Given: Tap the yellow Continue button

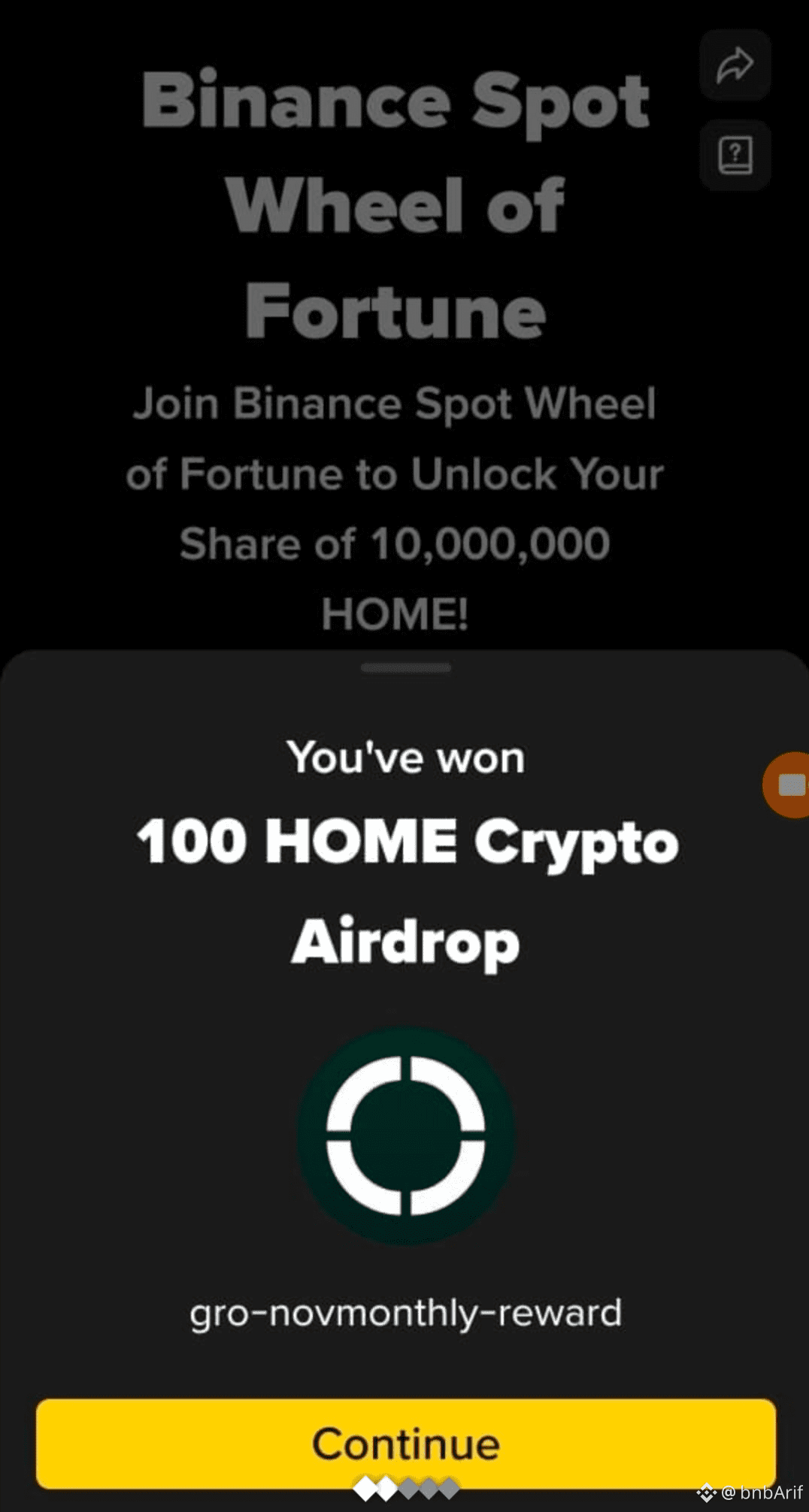Looking at the screenshot, I should click(405, 1443).
